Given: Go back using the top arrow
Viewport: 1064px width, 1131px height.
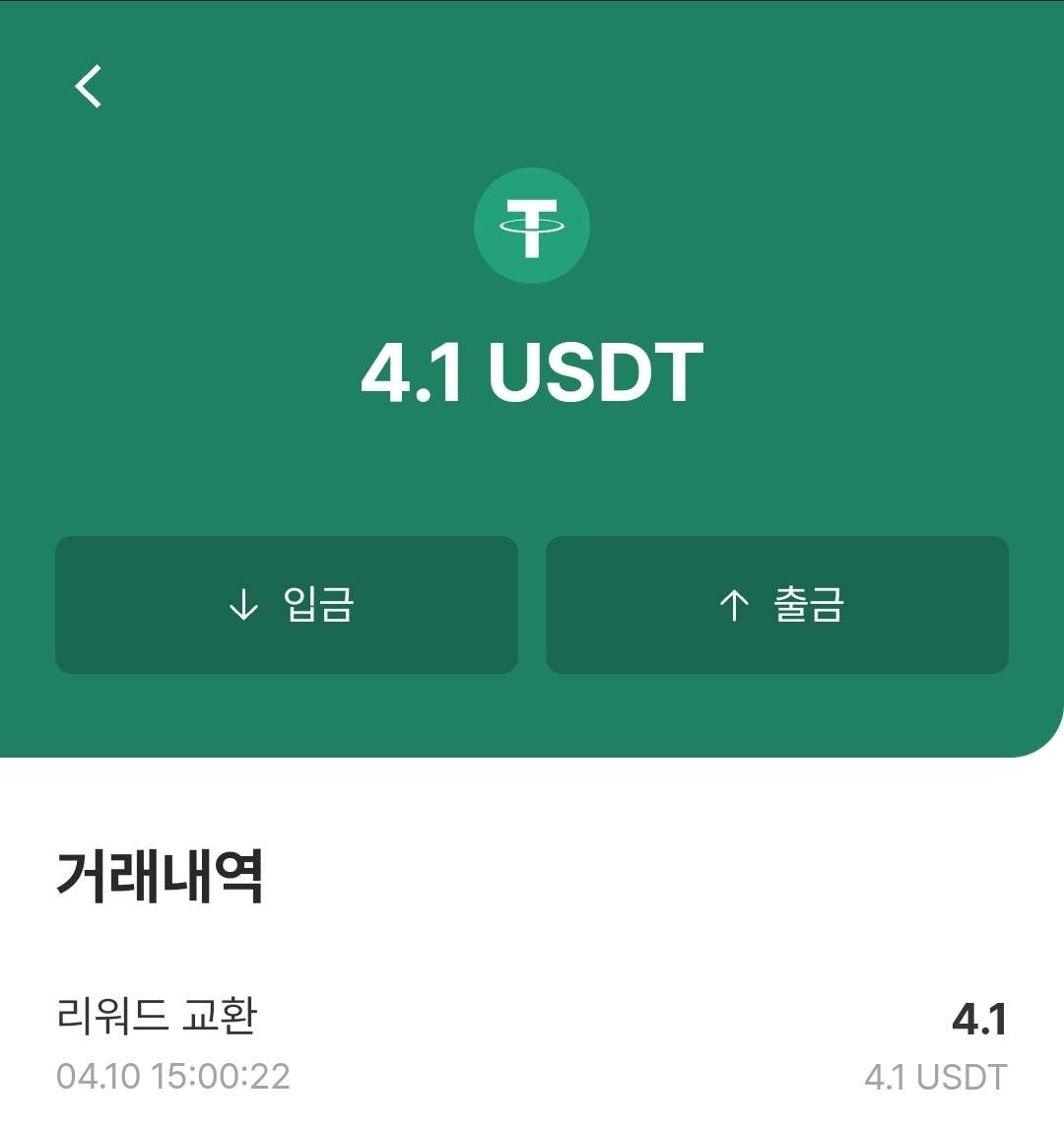Looking at the screenshot, I should tap(89, 87).
